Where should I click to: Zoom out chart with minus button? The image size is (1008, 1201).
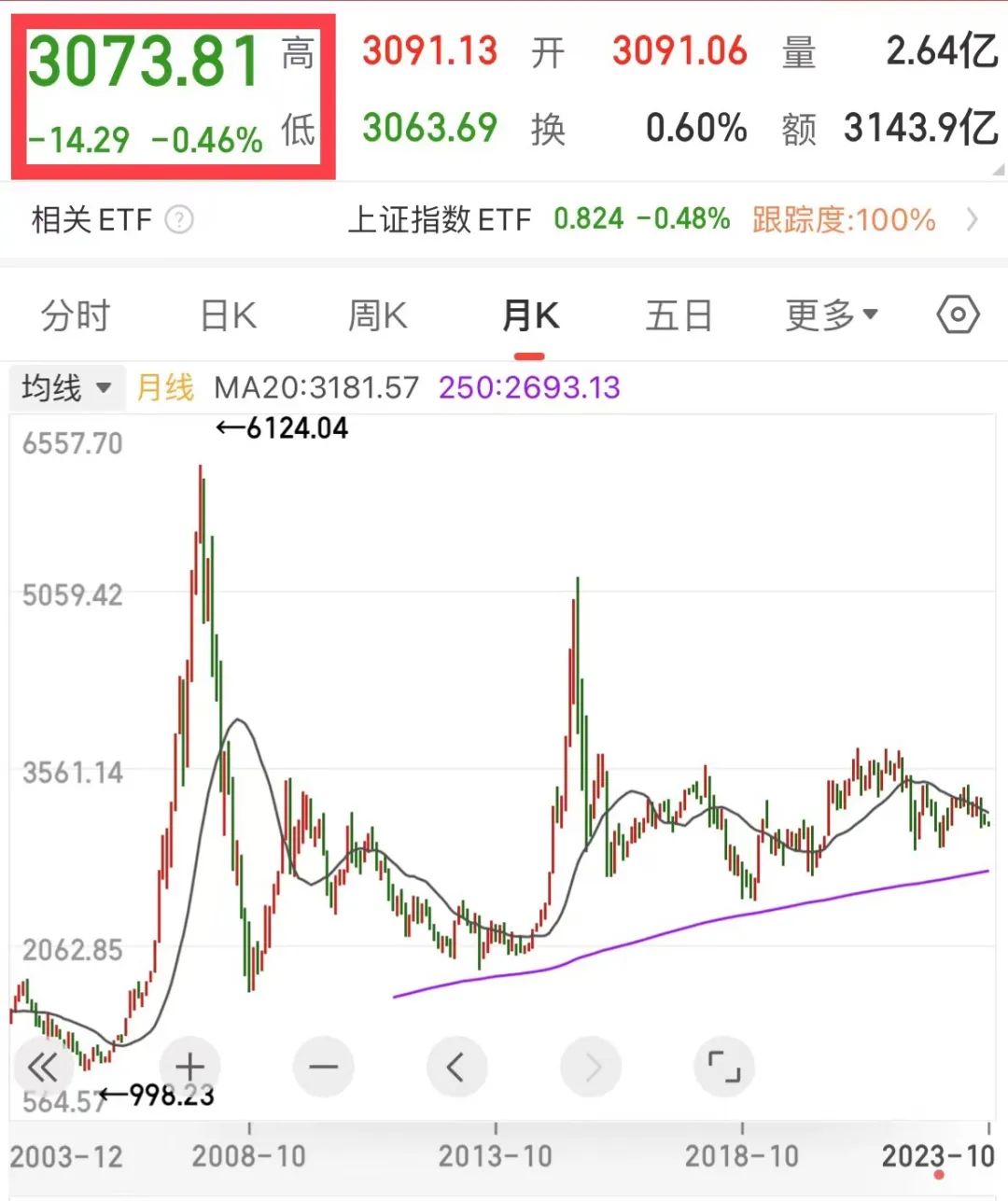324,1067
